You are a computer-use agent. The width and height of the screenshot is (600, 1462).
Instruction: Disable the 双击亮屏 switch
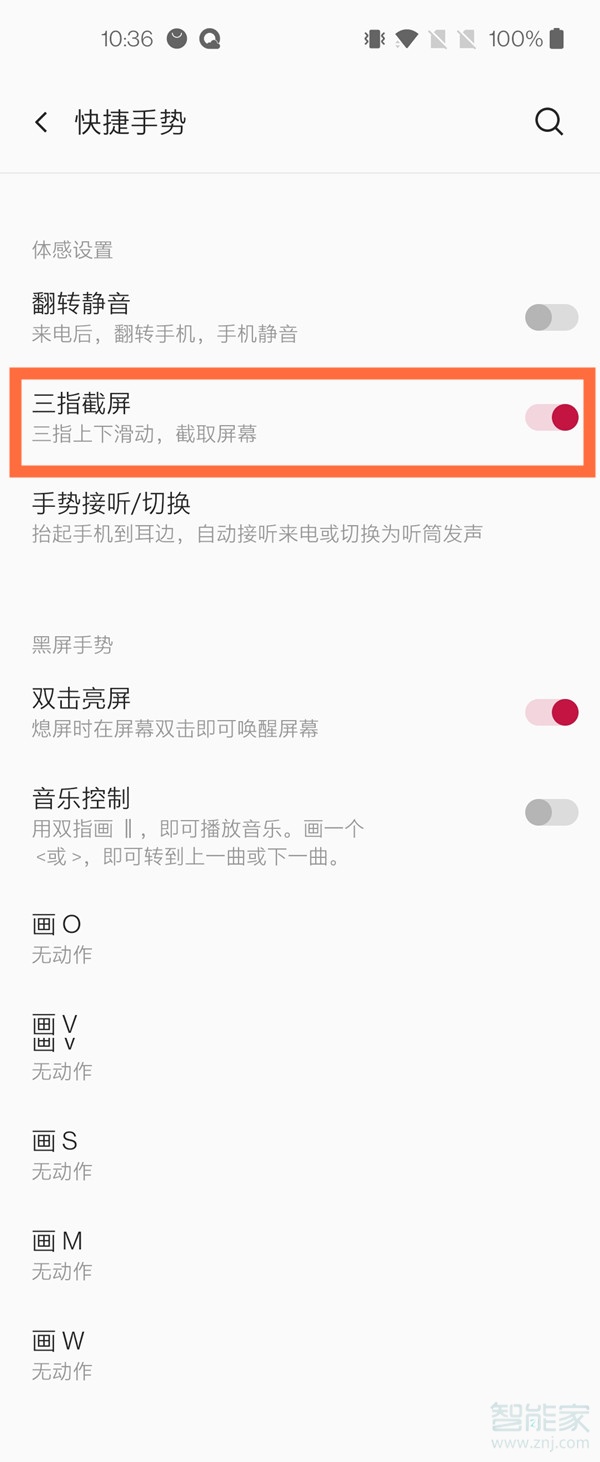552,712
